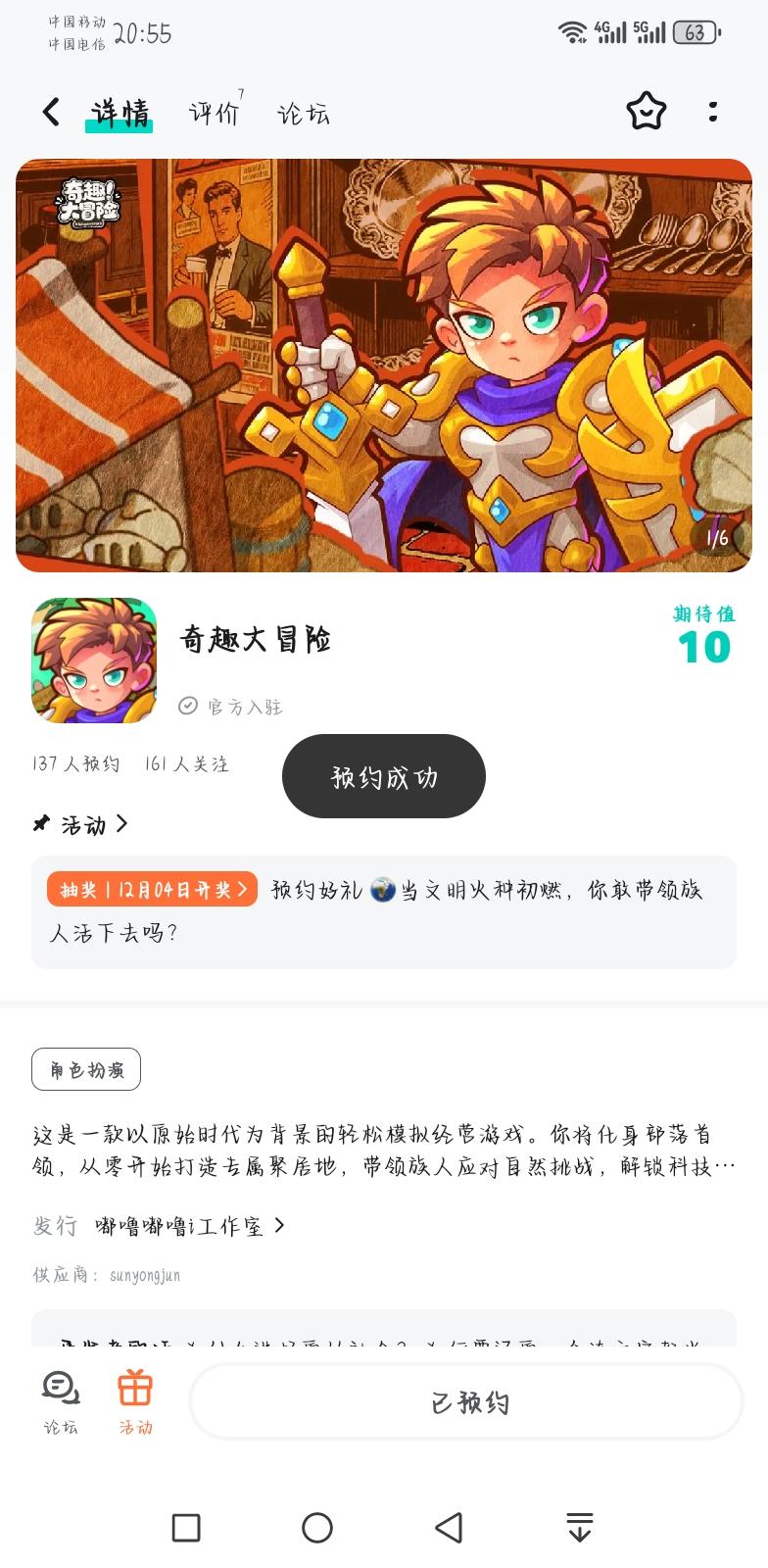Tap the 奇趣大冒险 game icon thumbnail
Viewport: 768px width, 1568px height.
[93, 660]
